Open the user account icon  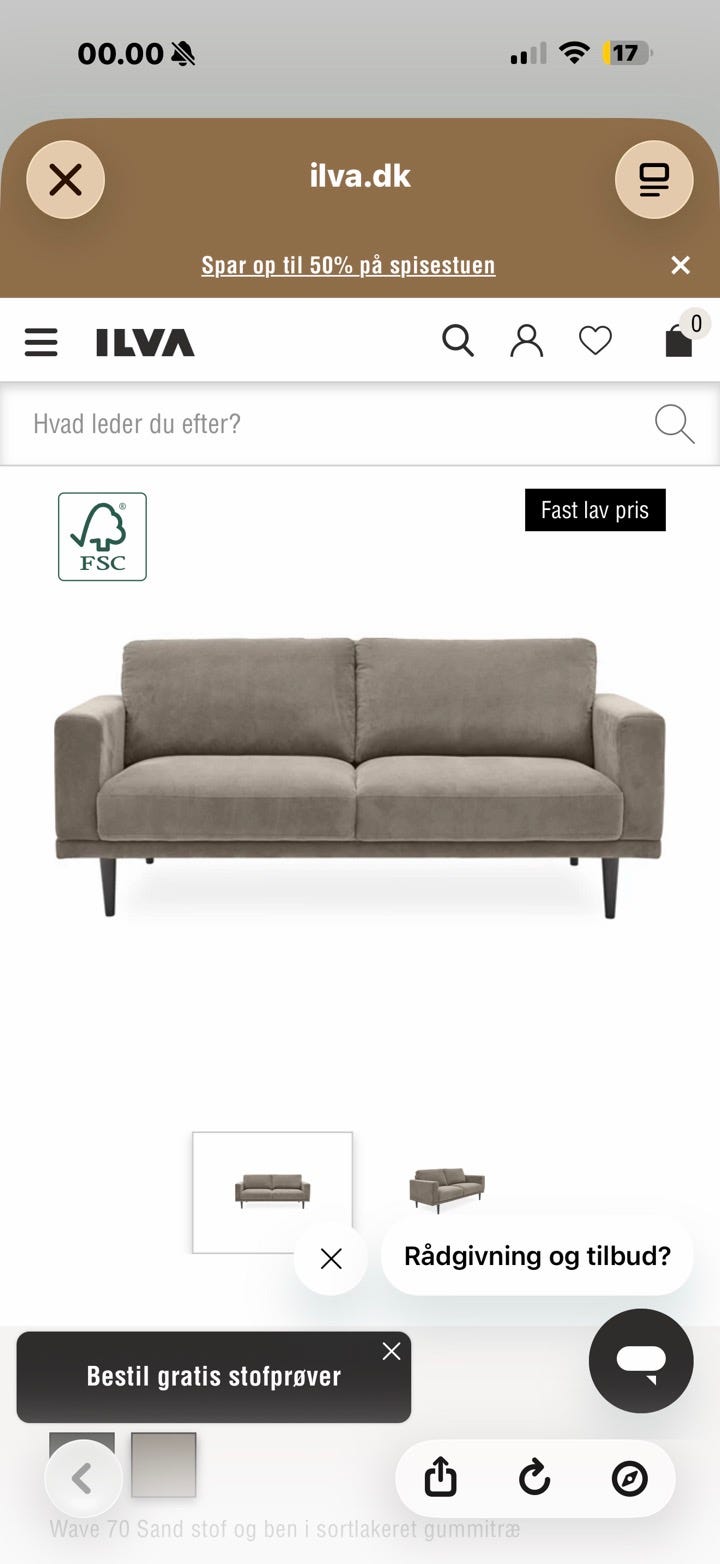tap(526, 341)
